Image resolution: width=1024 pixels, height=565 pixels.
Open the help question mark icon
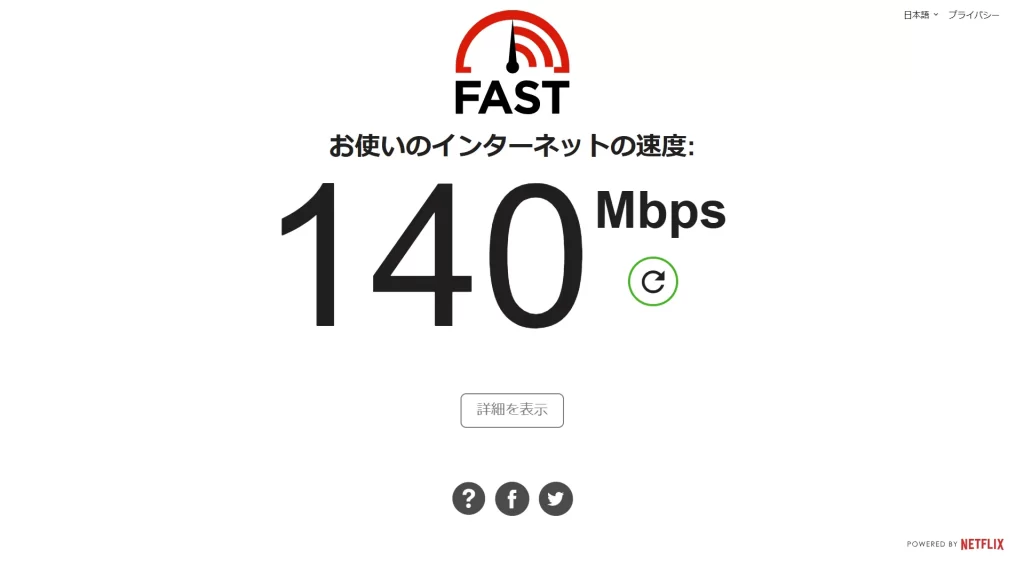tap(468, 498)
